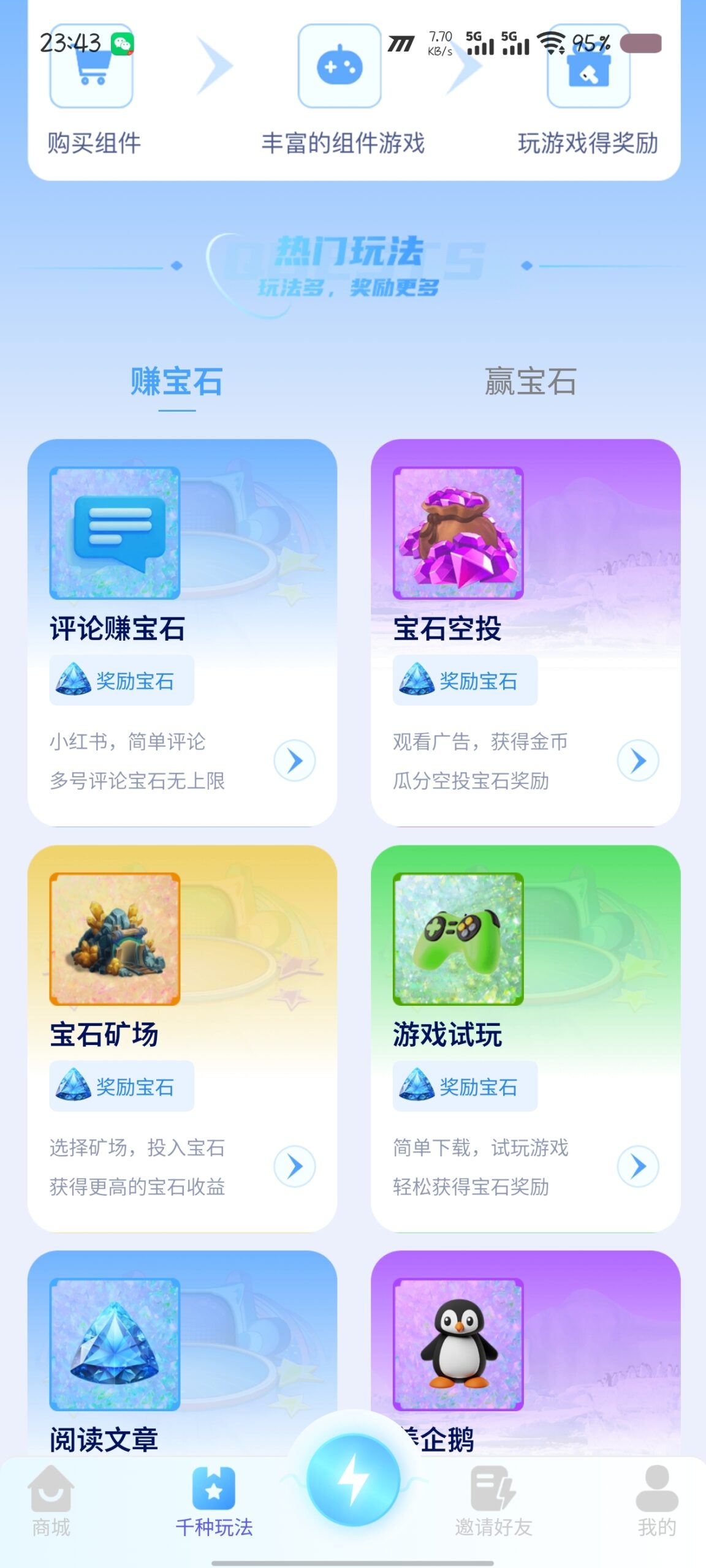Open the 我的 profile tab
Image resolution: width=706 pixels, height=1568 pixels.
[656, 1502]
